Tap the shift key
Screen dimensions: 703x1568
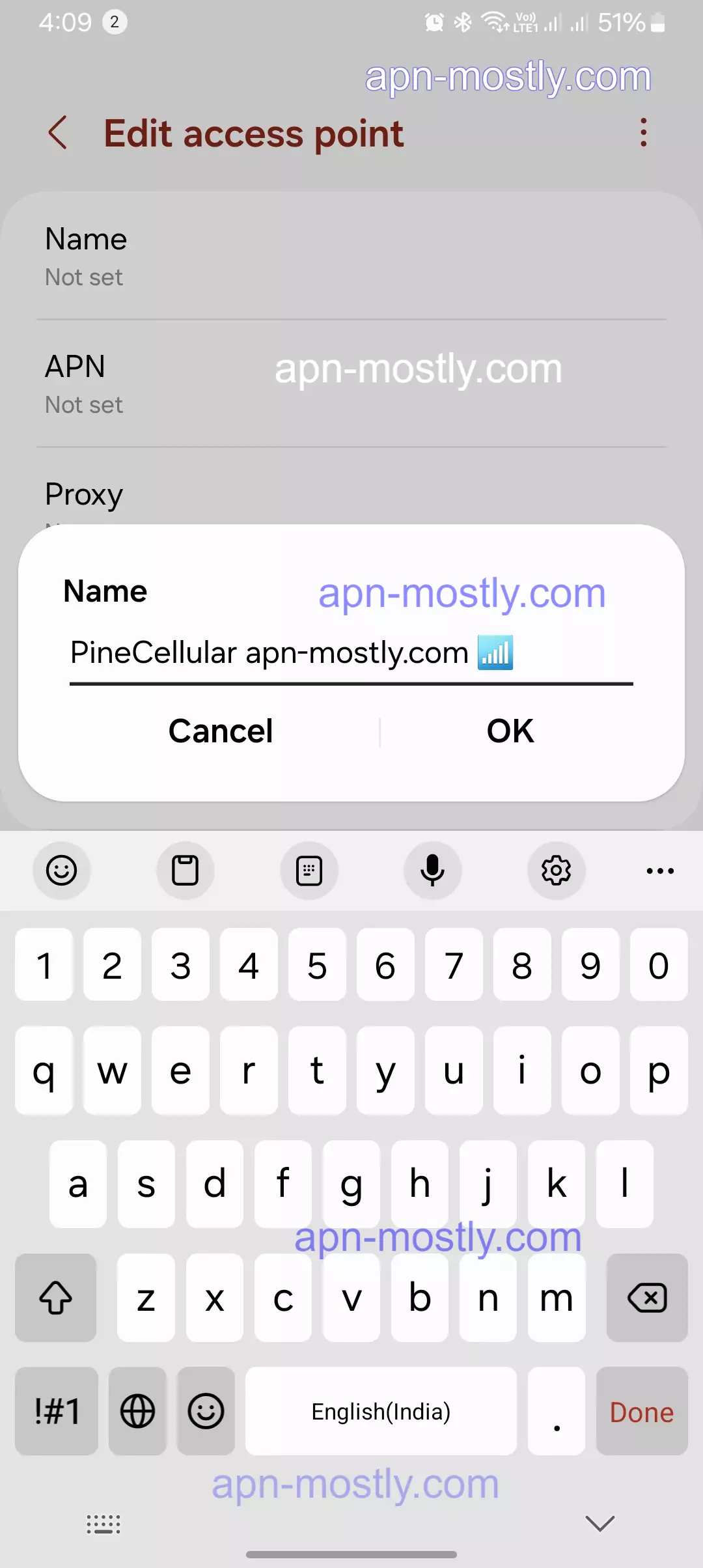point(56,1298)
